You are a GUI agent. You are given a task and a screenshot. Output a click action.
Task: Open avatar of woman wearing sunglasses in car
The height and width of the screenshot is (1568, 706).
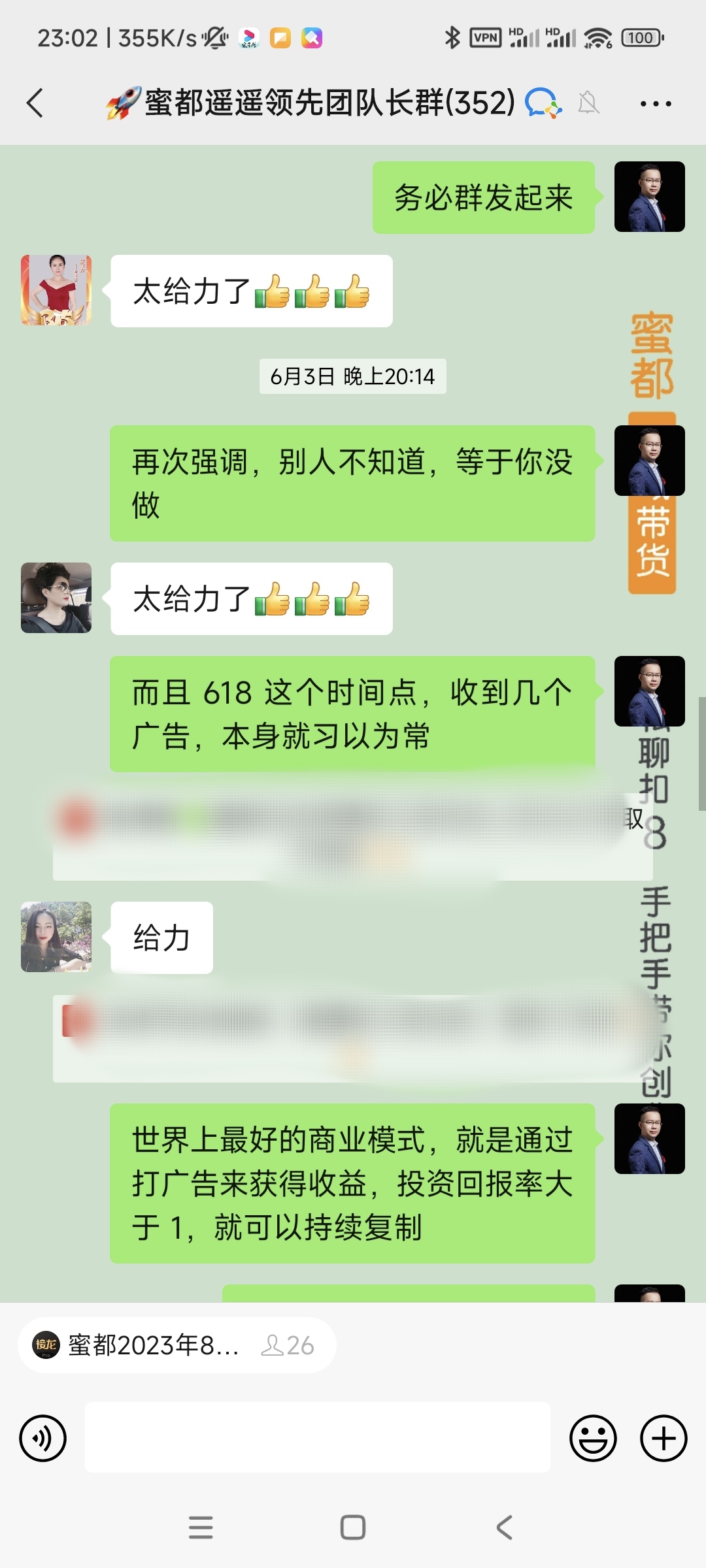pos(56,598)
